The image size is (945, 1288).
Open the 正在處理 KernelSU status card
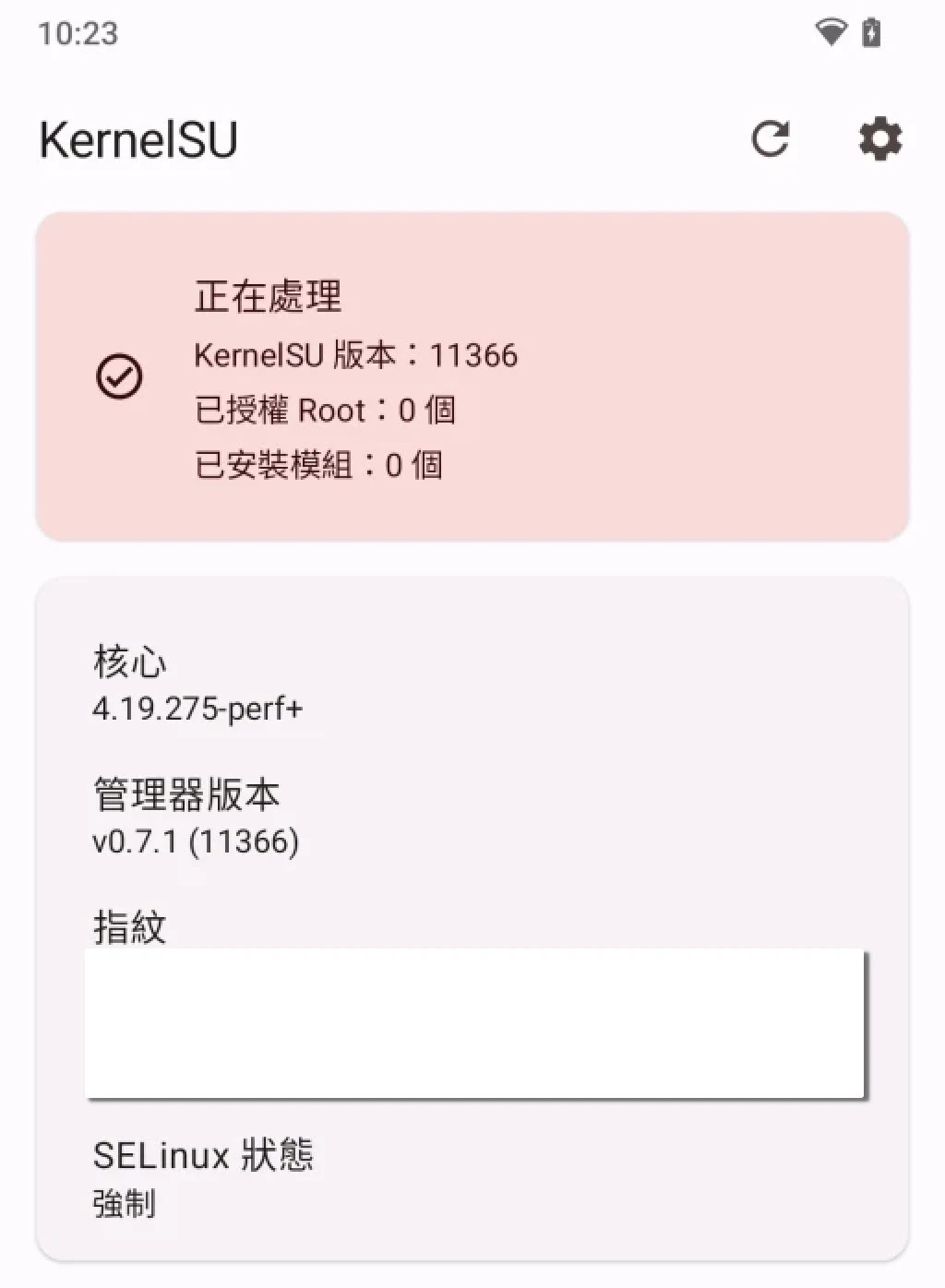point(472,376)
